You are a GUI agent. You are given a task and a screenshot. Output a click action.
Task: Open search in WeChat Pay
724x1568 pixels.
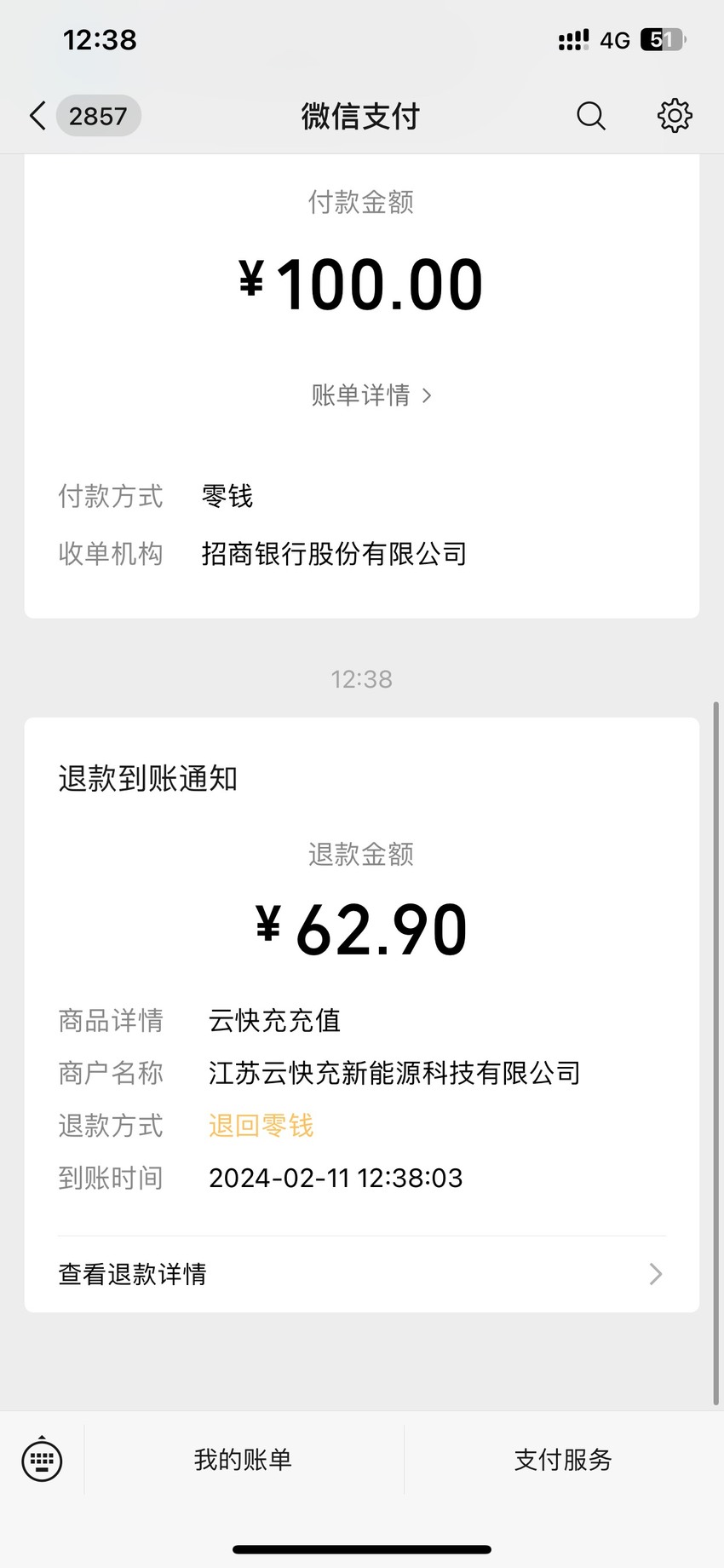(x=590, y=116)
